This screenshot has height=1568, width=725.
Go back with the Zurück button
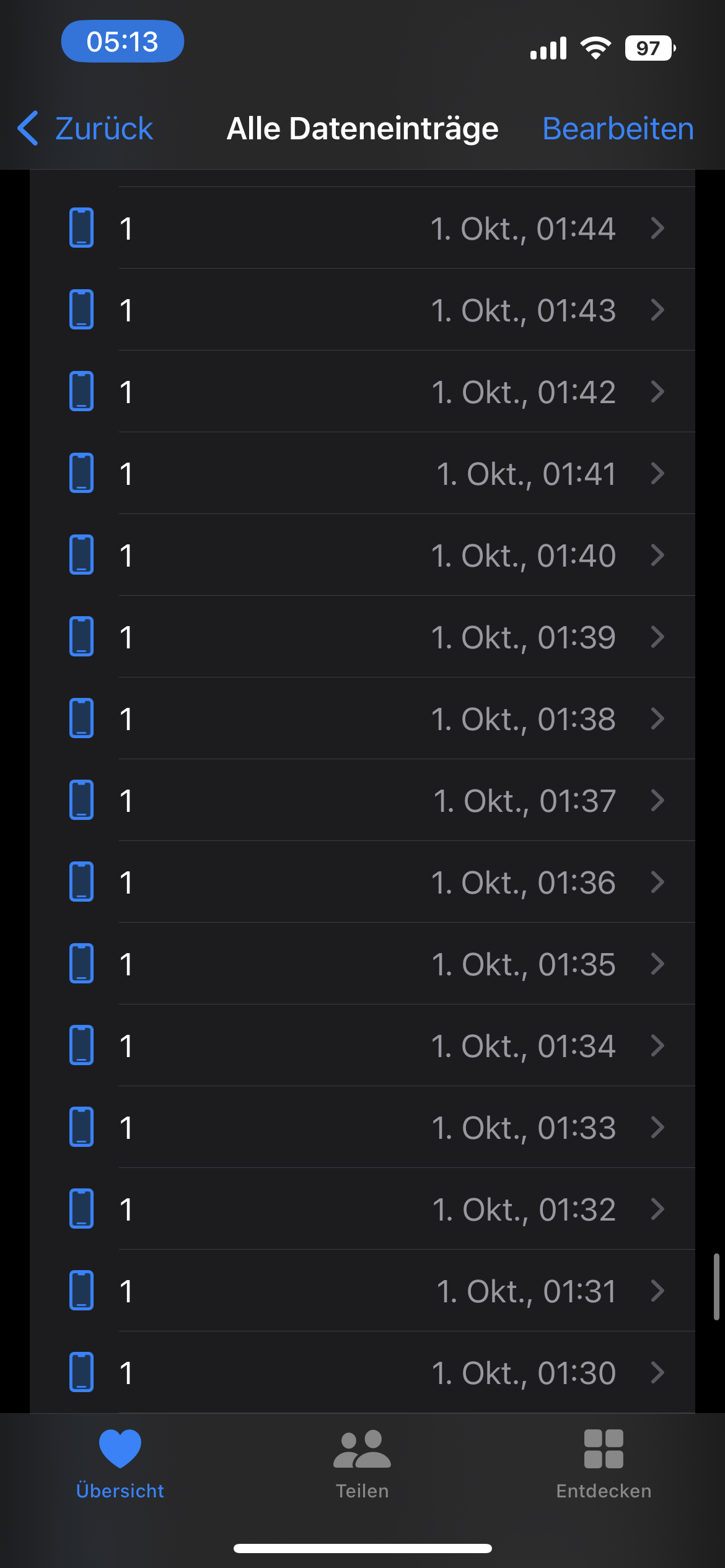(x=86, y=129)
